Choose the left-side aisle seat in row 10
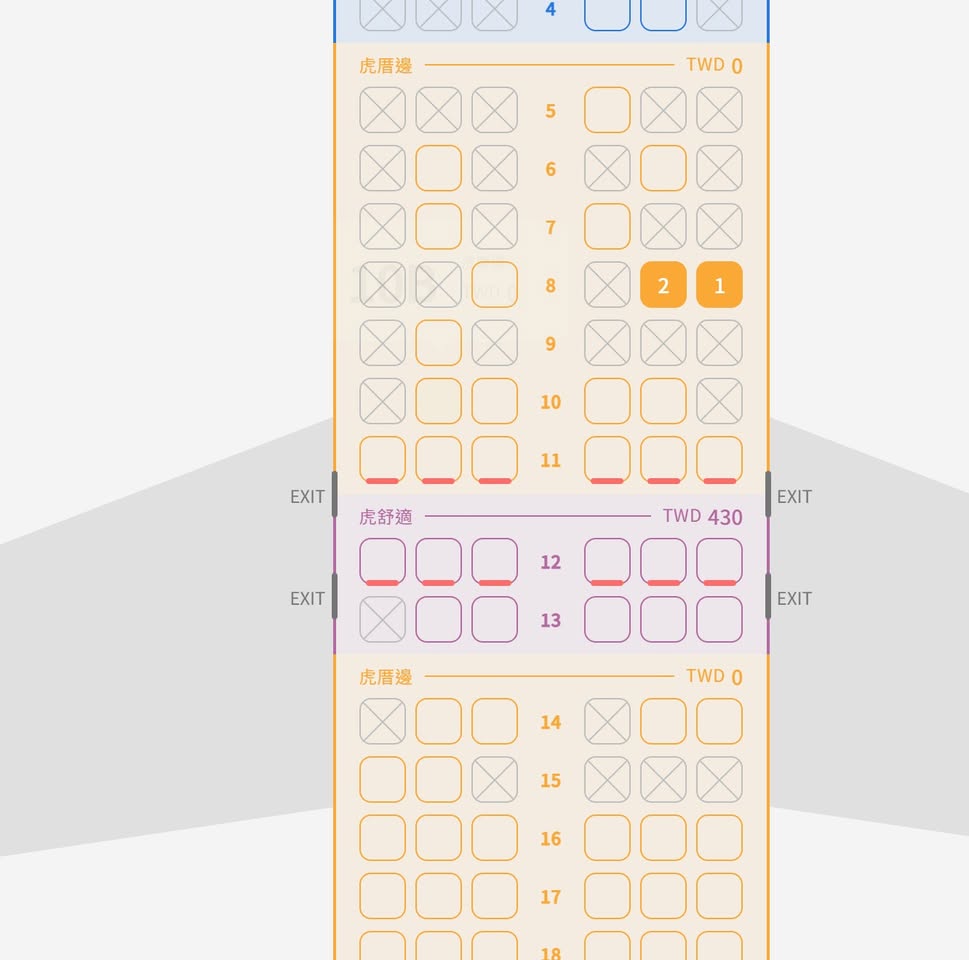Image resolution: width=969 pixels, height=960 pixels. (x=494, y=401)
